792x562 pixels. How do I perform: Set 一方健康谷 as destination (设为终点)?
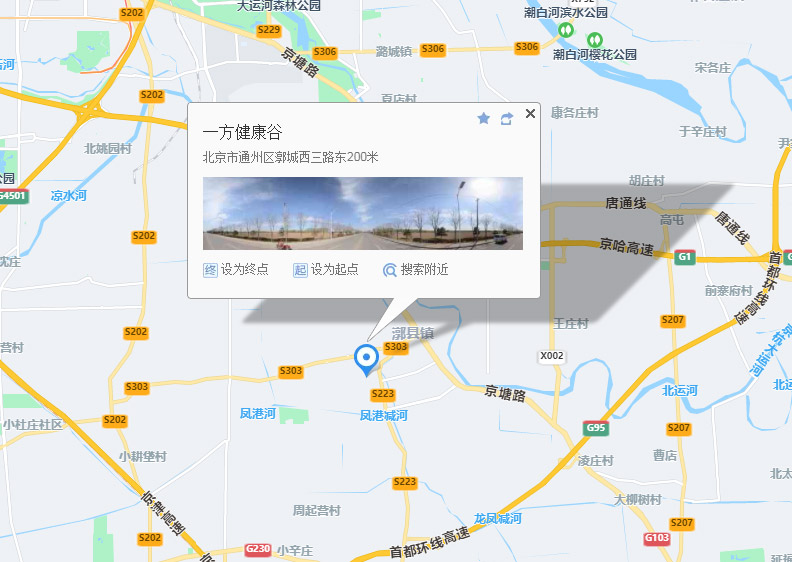coord(225,270)
